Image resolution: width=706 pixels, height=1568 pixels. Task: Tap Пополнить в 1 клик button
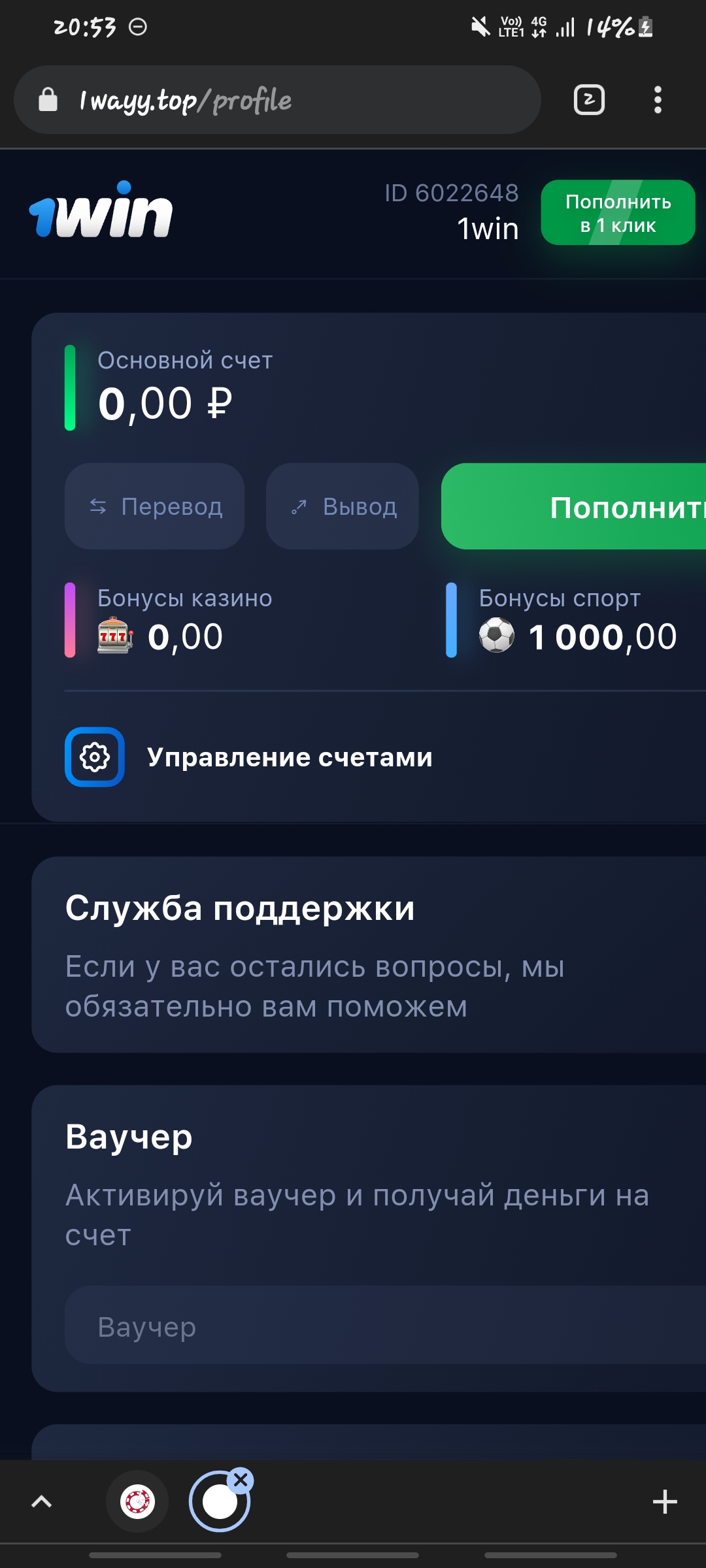617,213
